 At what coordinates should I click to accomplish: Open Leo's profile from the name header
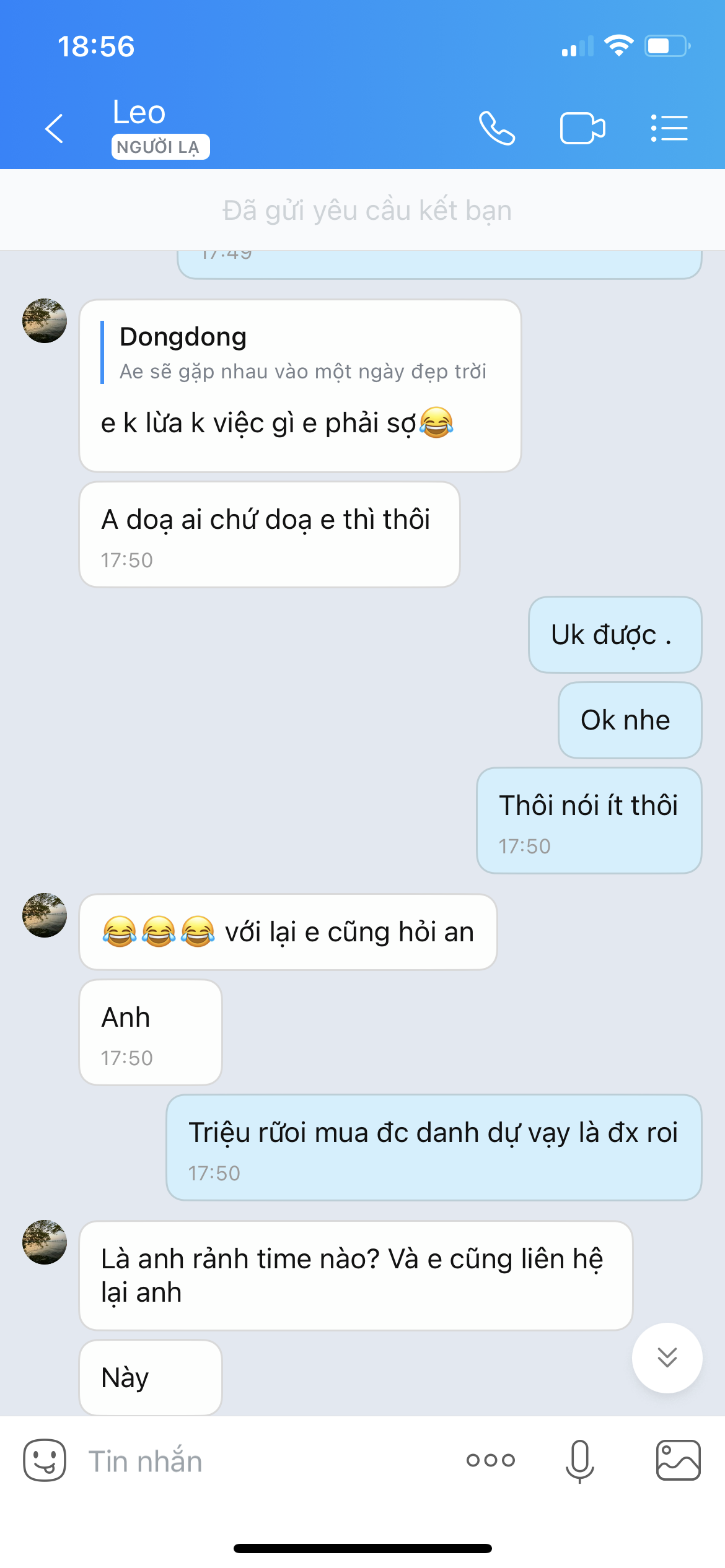[x=140, y=113]
